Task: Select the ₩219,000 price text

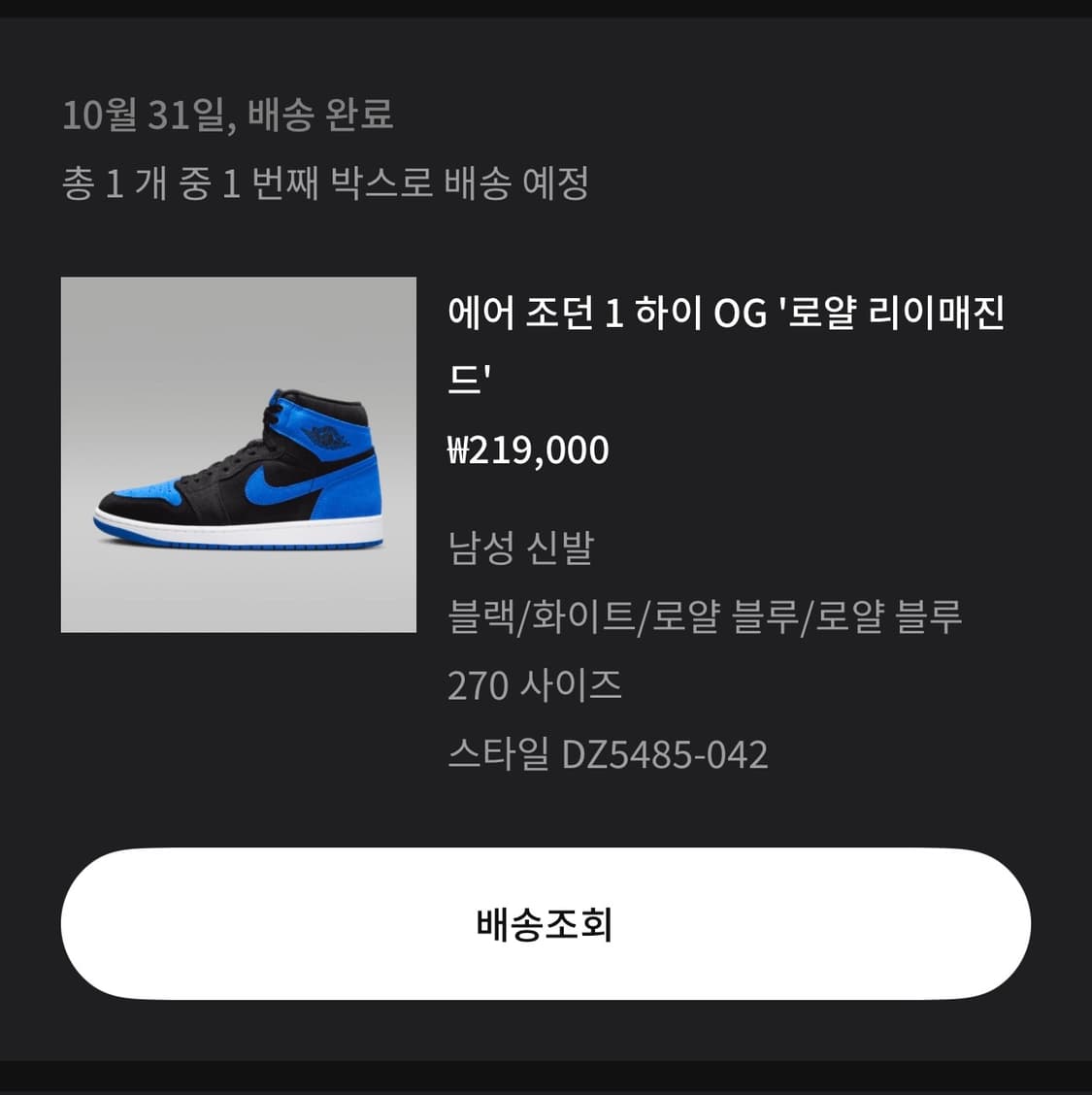Action: (x=529, y=448)
